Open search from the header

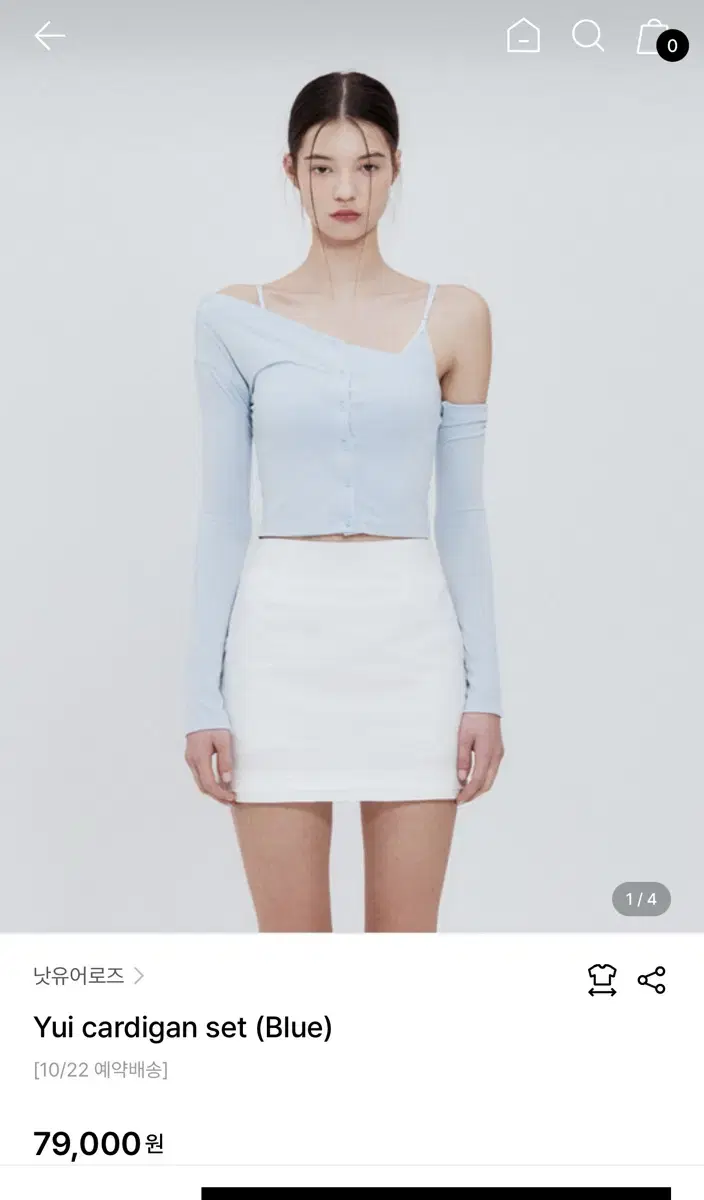click(588, 36)
